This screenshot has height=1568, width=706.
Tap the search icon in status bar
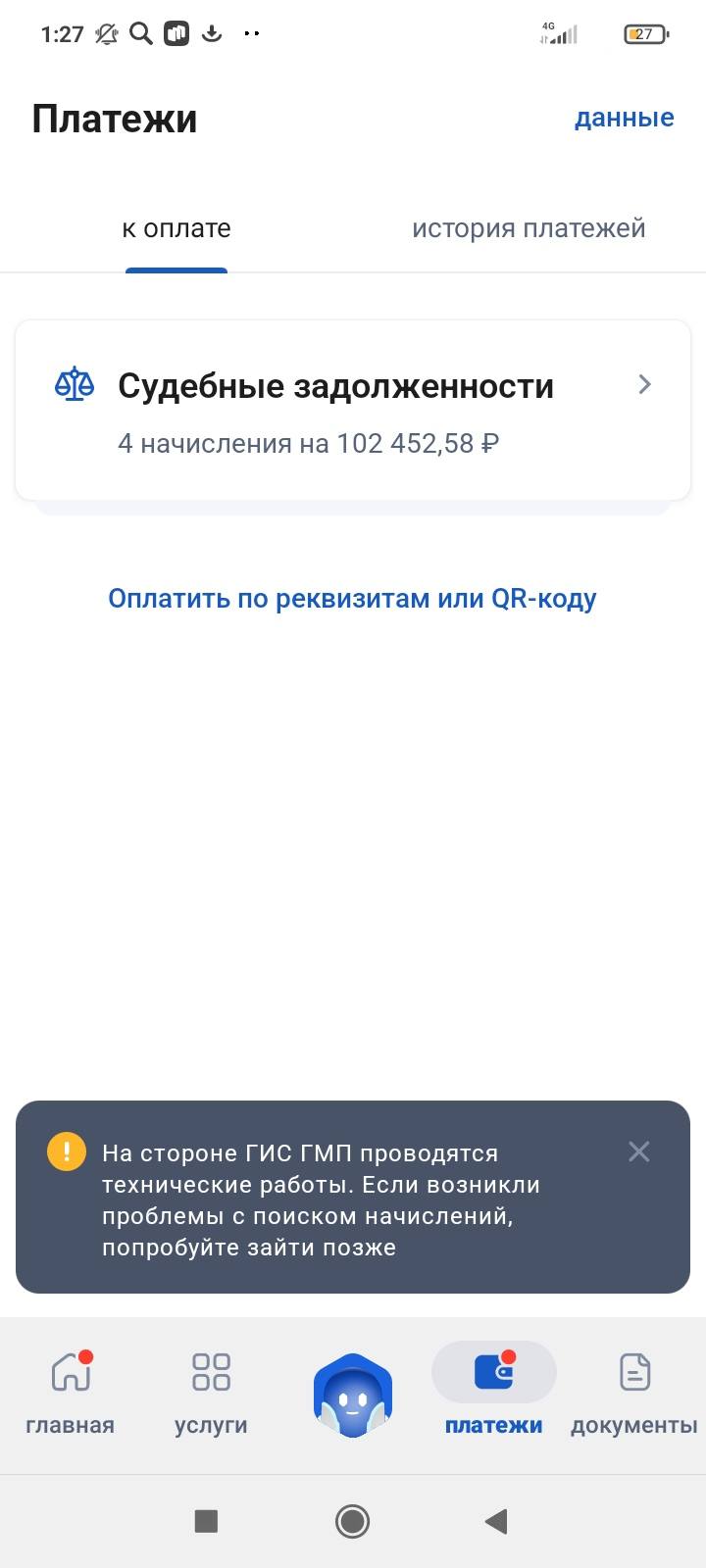[x=141, y=32]
